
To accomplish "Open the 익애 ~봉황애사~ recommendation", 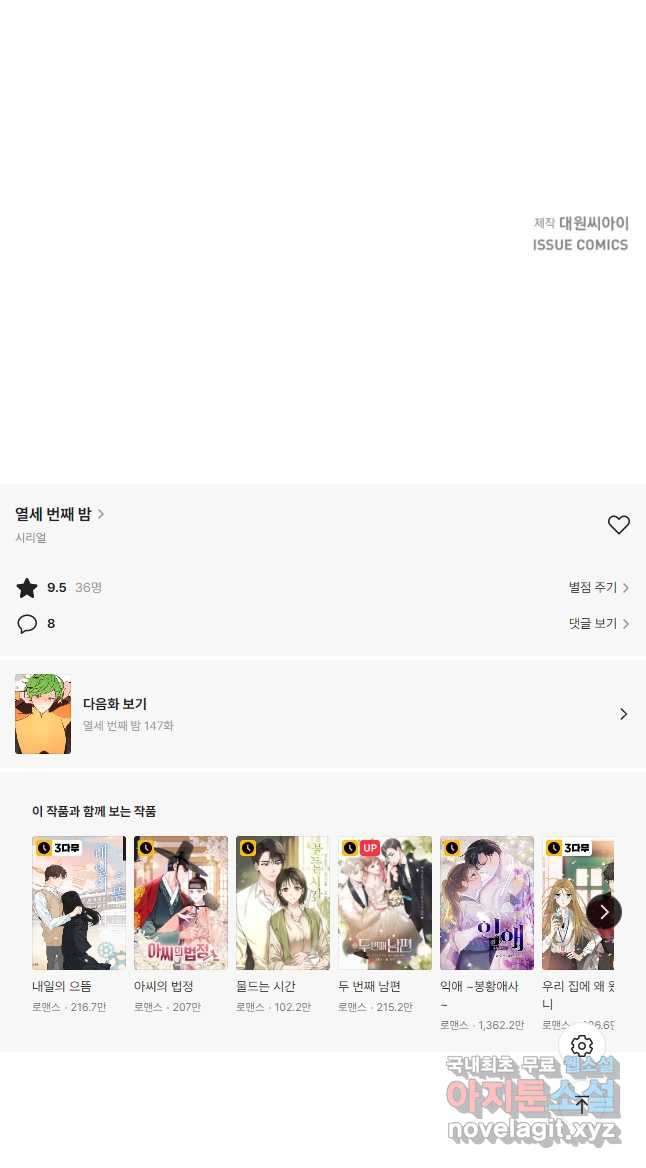I will click(487, 903).
